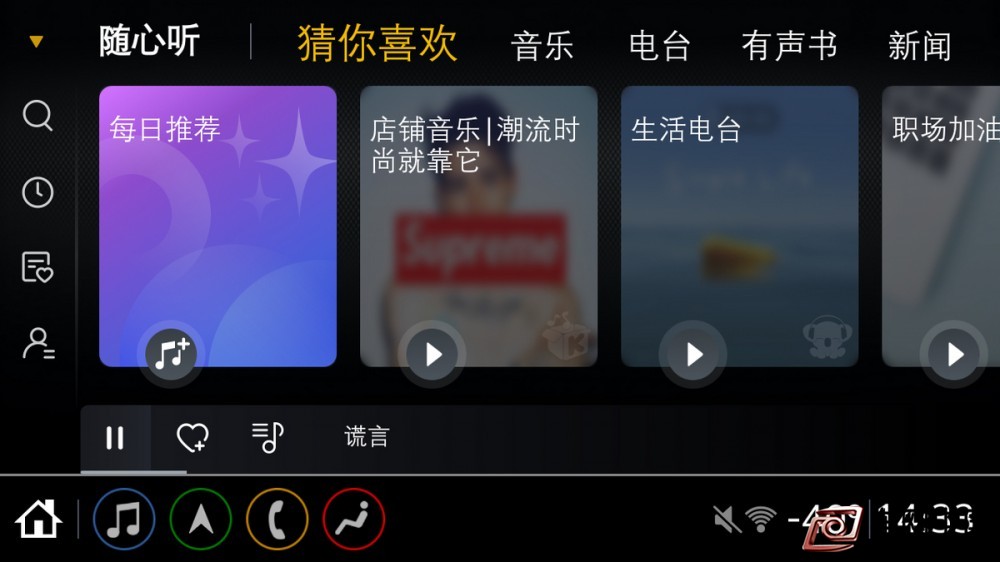Play 店铺音乐 潮流时尚就靠它 playlist

coord(433,354)
